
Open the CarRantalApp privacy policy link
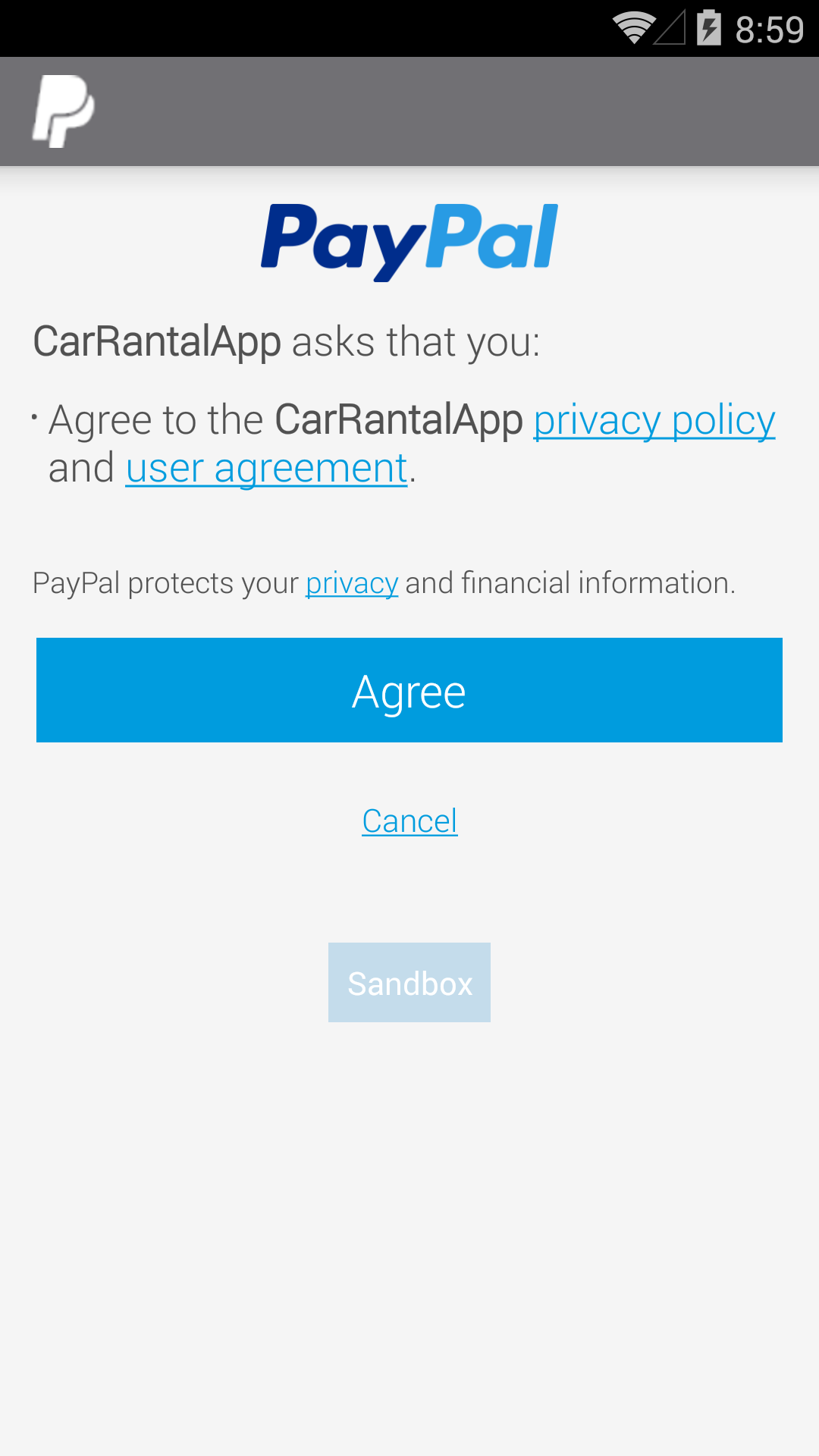[654, 420]
